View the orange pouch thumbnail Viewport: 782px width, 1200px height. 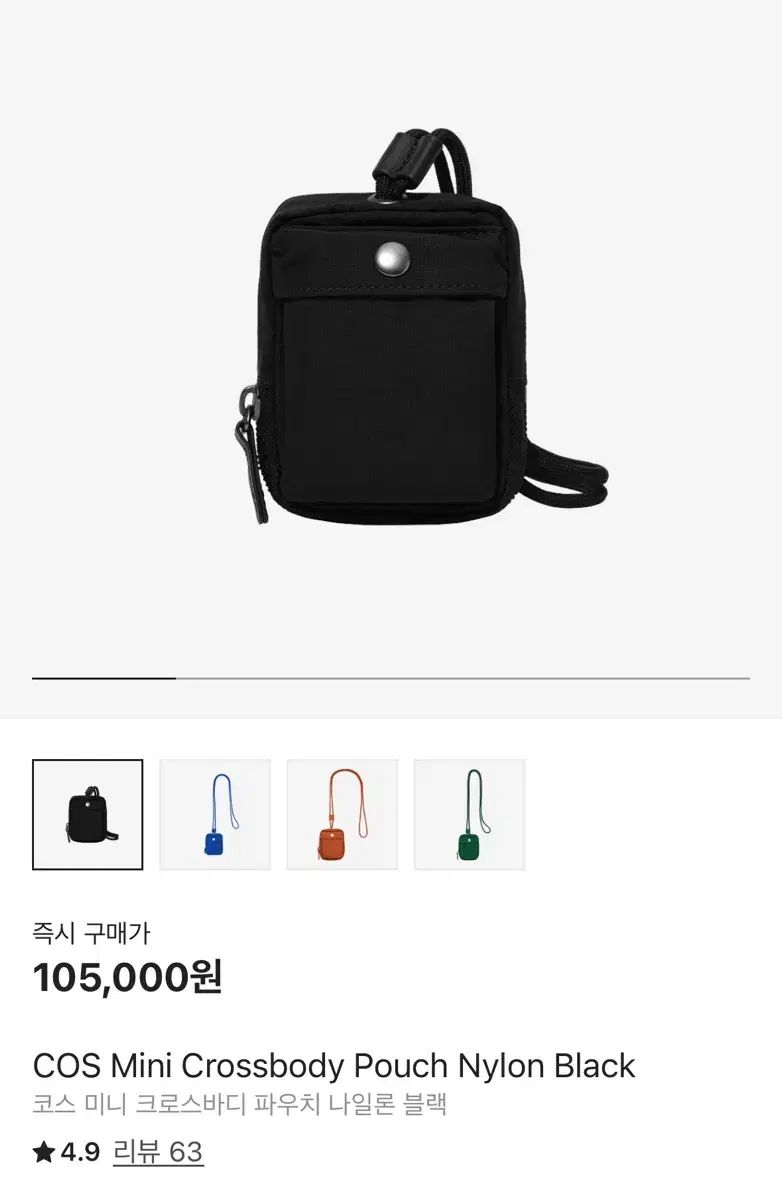[342, 814]
